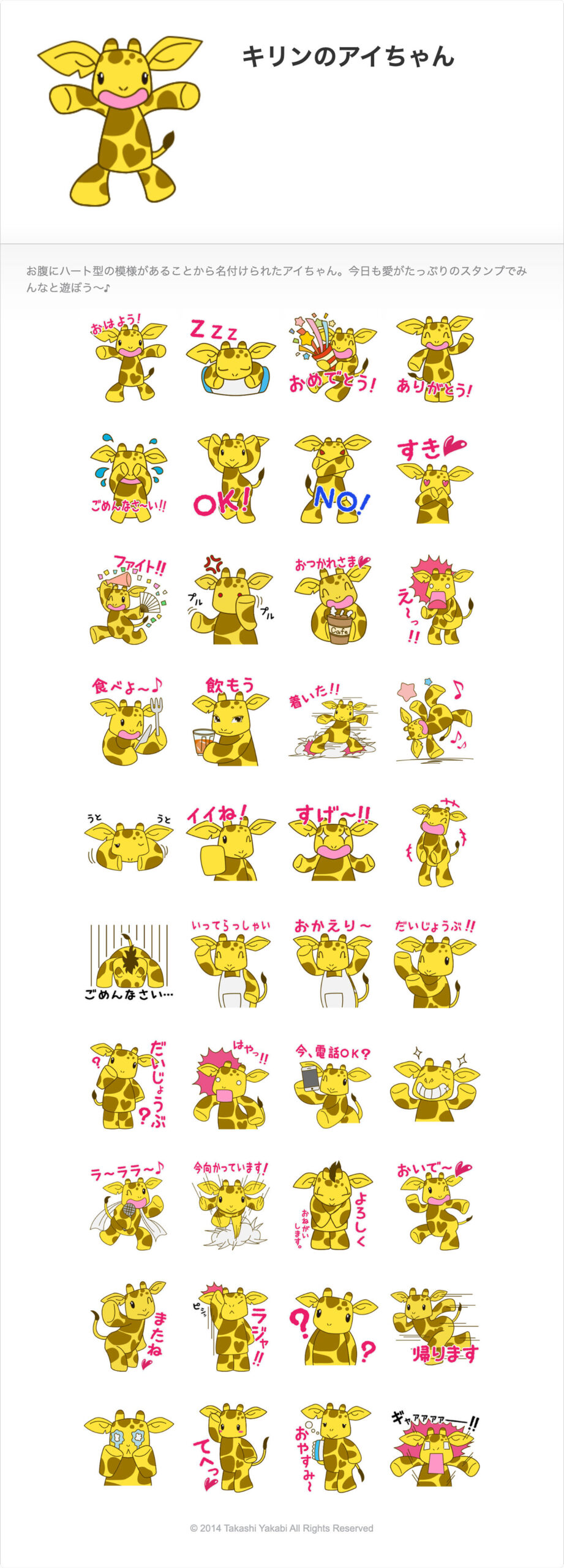Tap the すき heart sticker

[x=435, y=479]
